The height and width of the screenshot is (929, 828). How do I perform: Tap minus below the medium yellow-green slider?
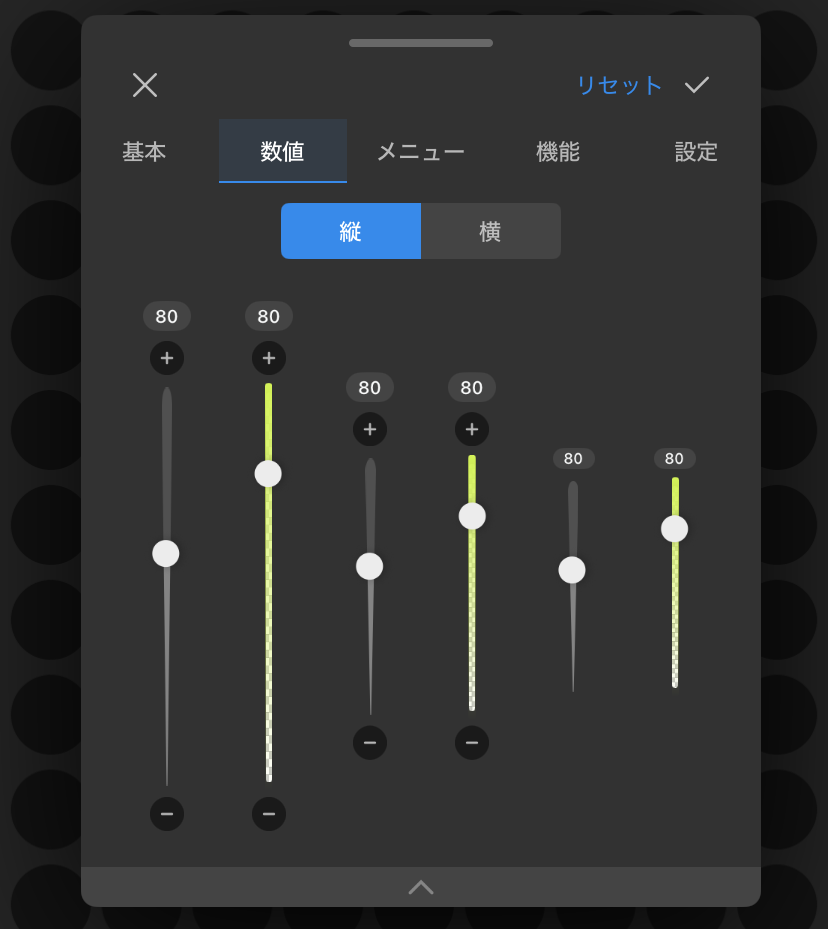[x=472, y=743]
